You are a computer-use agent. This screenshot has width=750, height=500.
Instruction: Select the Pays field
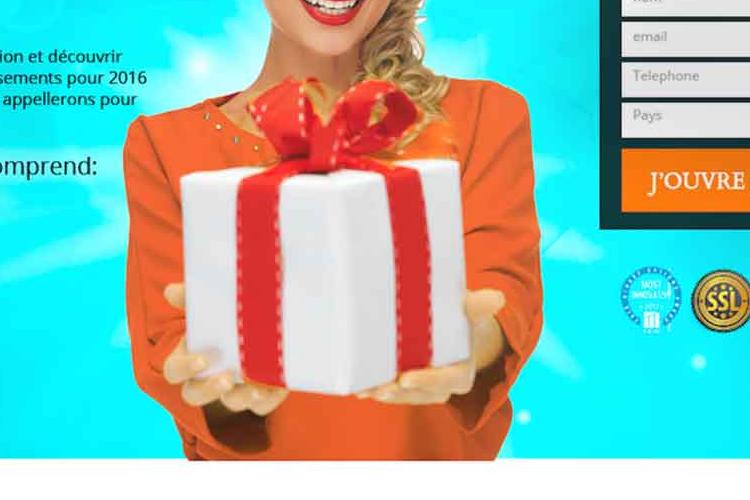[686, 118]
